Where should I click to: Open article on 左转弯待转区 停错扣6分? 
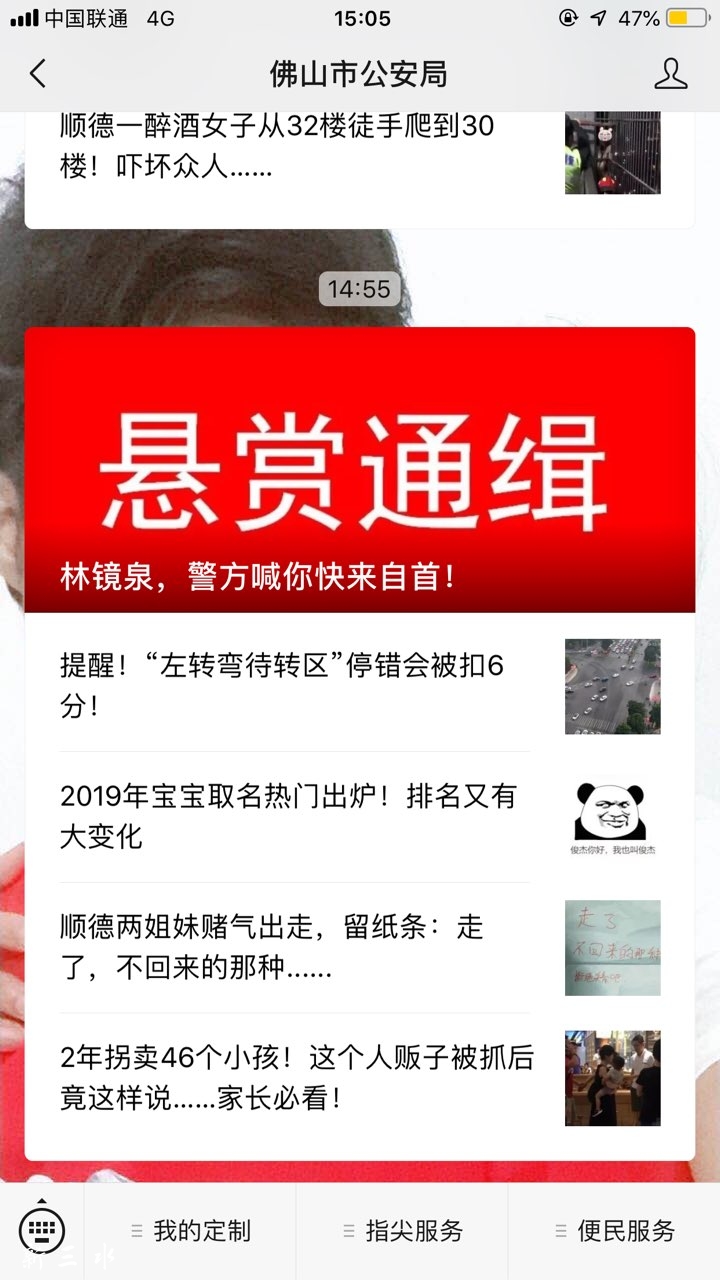(300, 686)
